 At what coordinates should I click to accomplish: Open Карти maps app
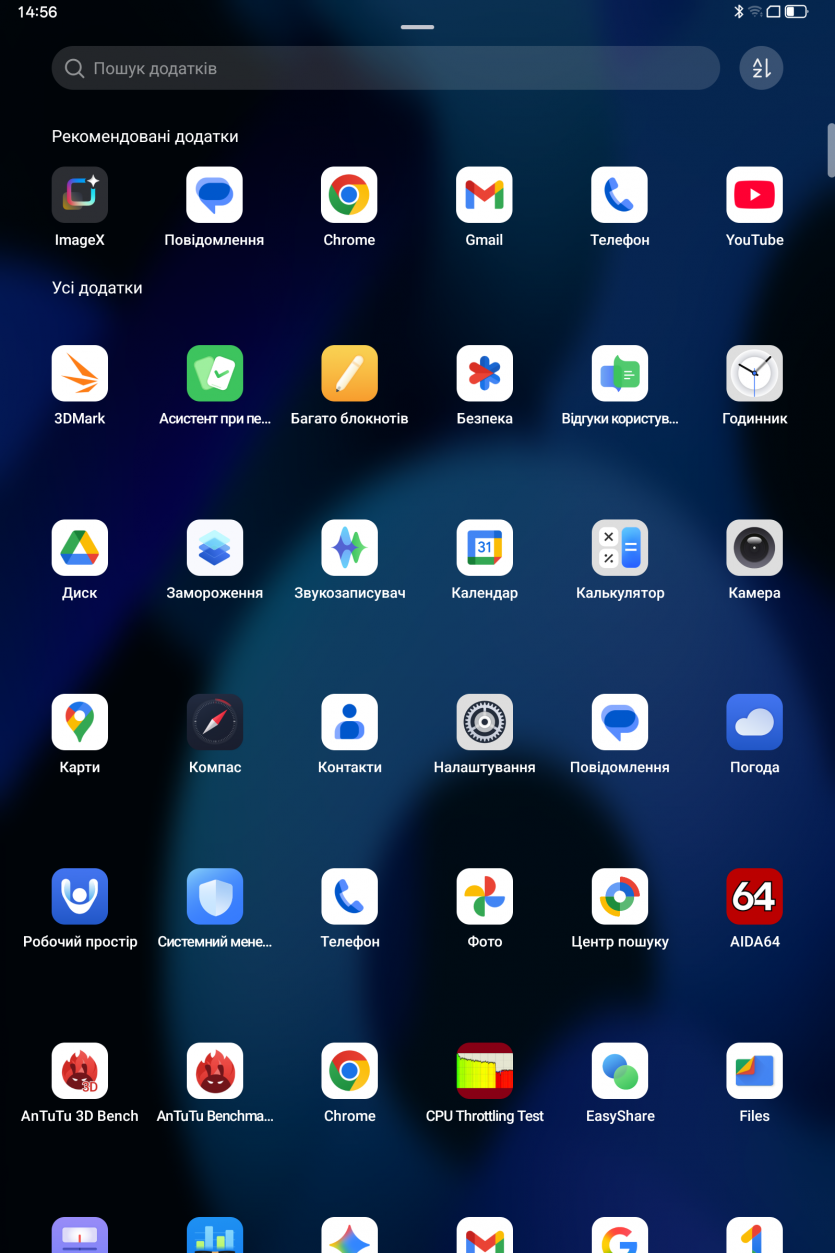click(x=80, y=722)
